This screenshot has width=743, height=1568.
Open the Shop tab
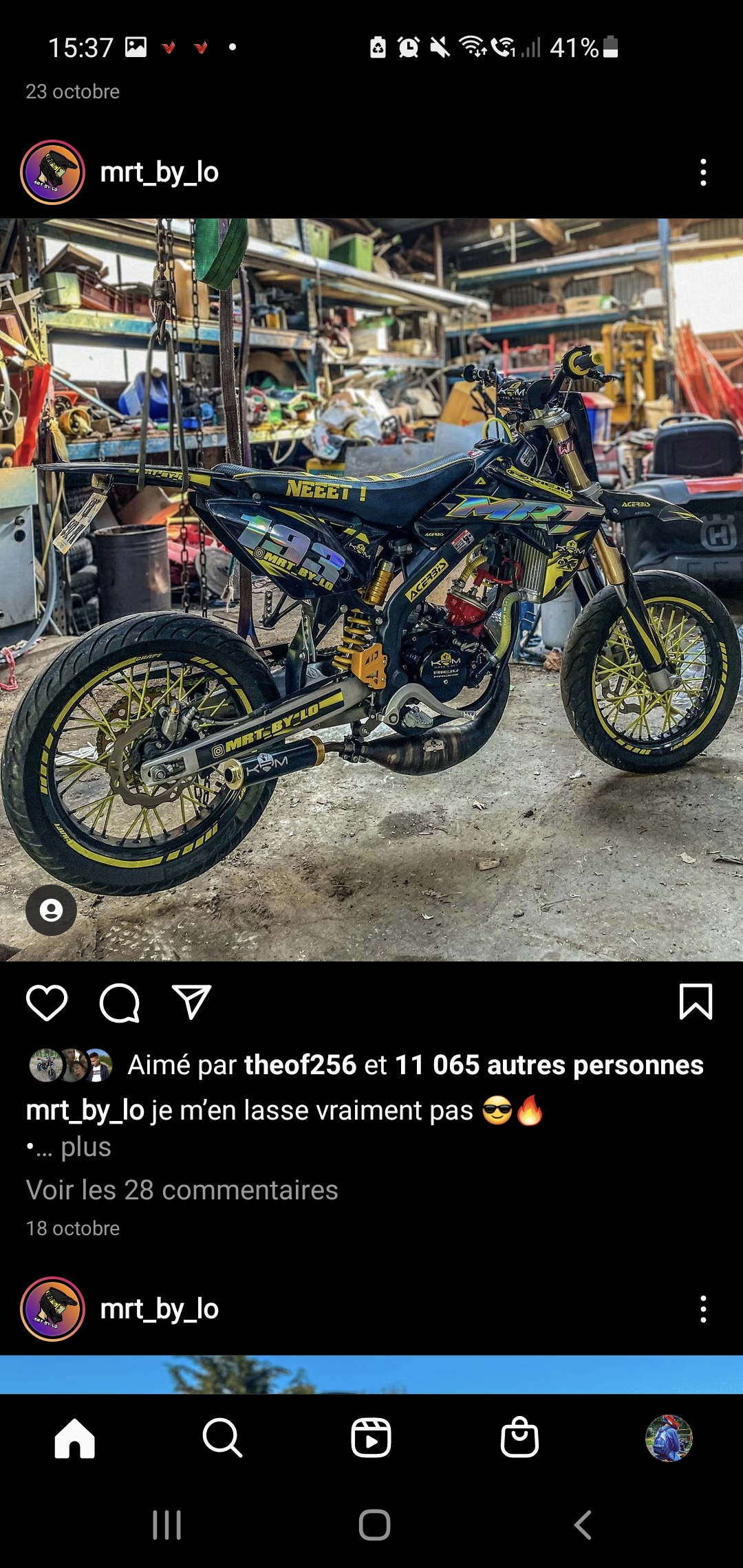pos(519,1438)
